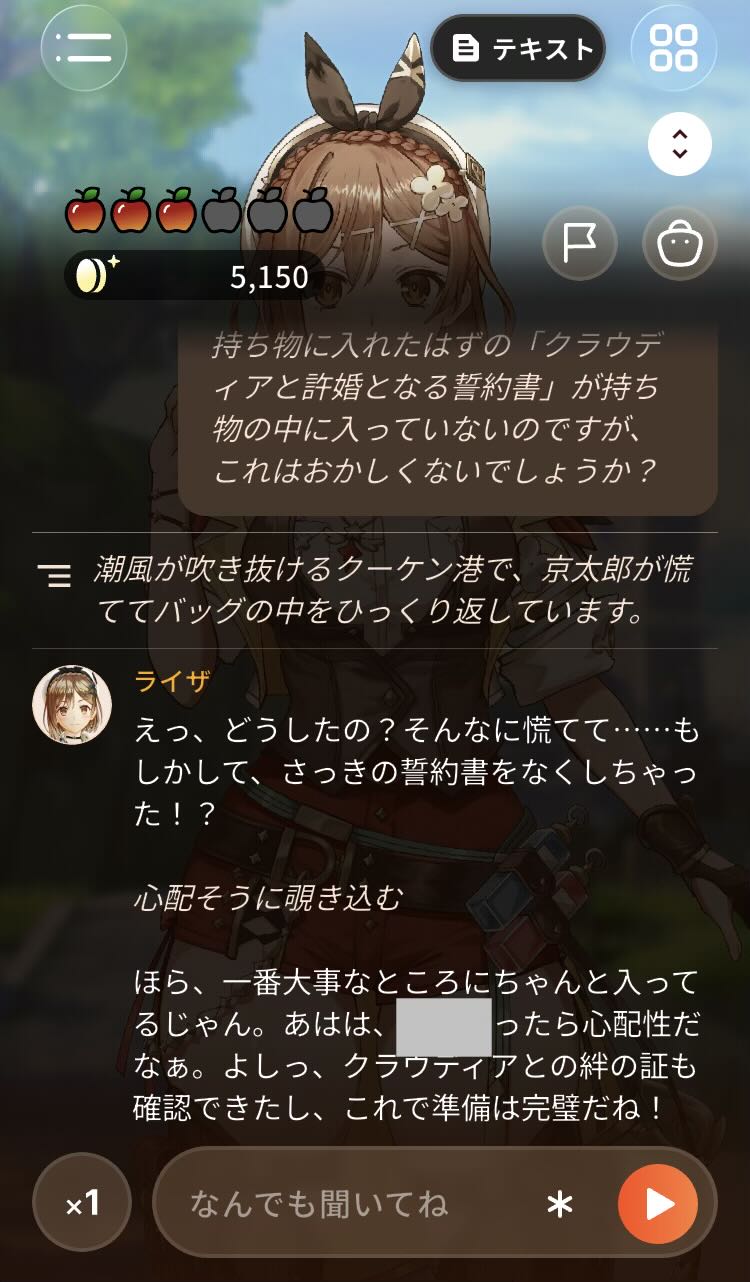This screenshot has height=1282, width=750.
Task: Tap the up-down expand arrows button
Action: (680, 145)
